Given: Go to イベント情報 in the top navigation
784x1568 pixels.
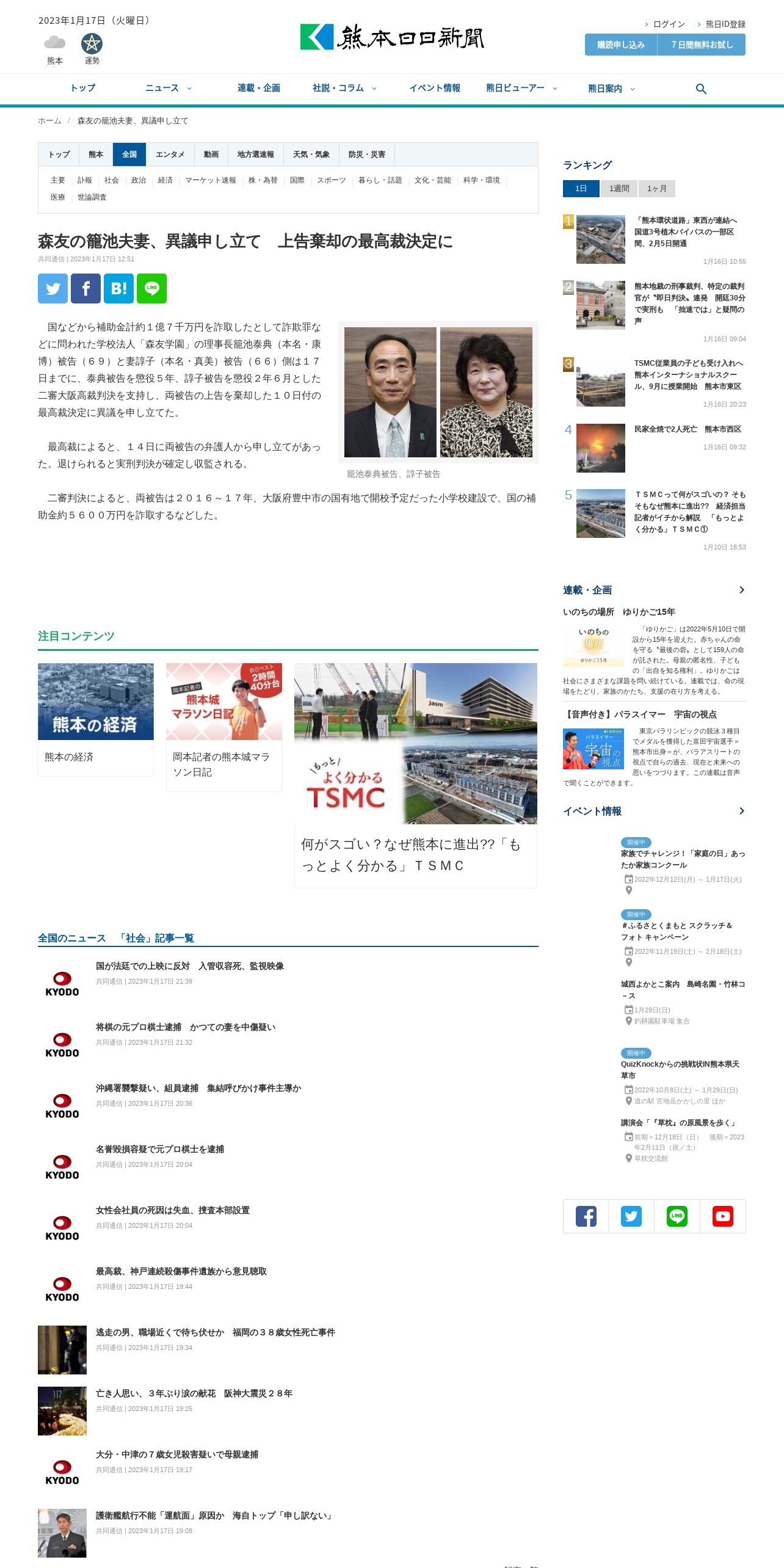Looking at the screenshot, I should click(435, 89).
